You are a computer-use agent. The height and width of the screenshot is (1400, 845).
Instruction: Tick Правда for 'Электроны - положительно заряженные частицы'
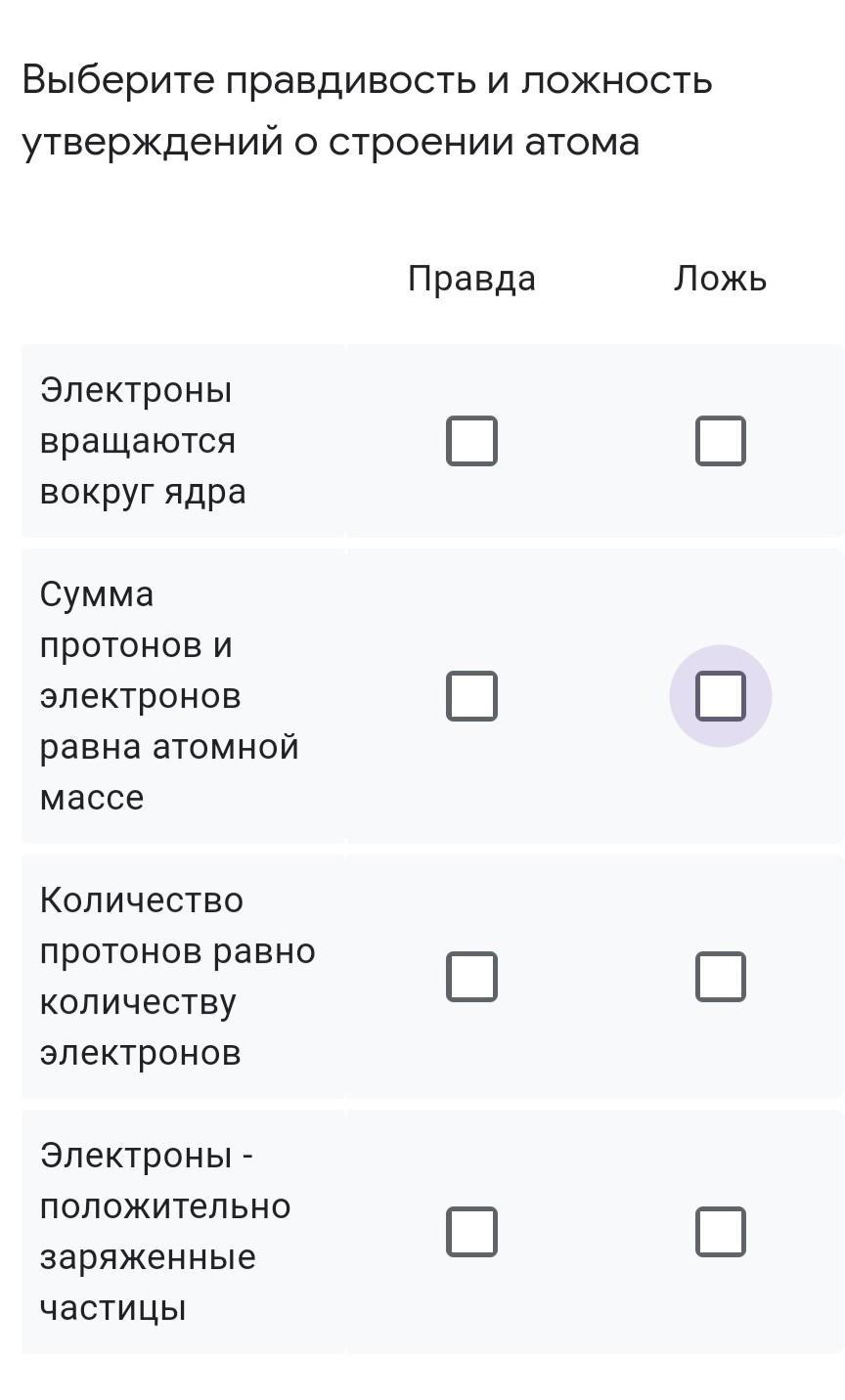pyautogui.click(x=471, y=1232)
